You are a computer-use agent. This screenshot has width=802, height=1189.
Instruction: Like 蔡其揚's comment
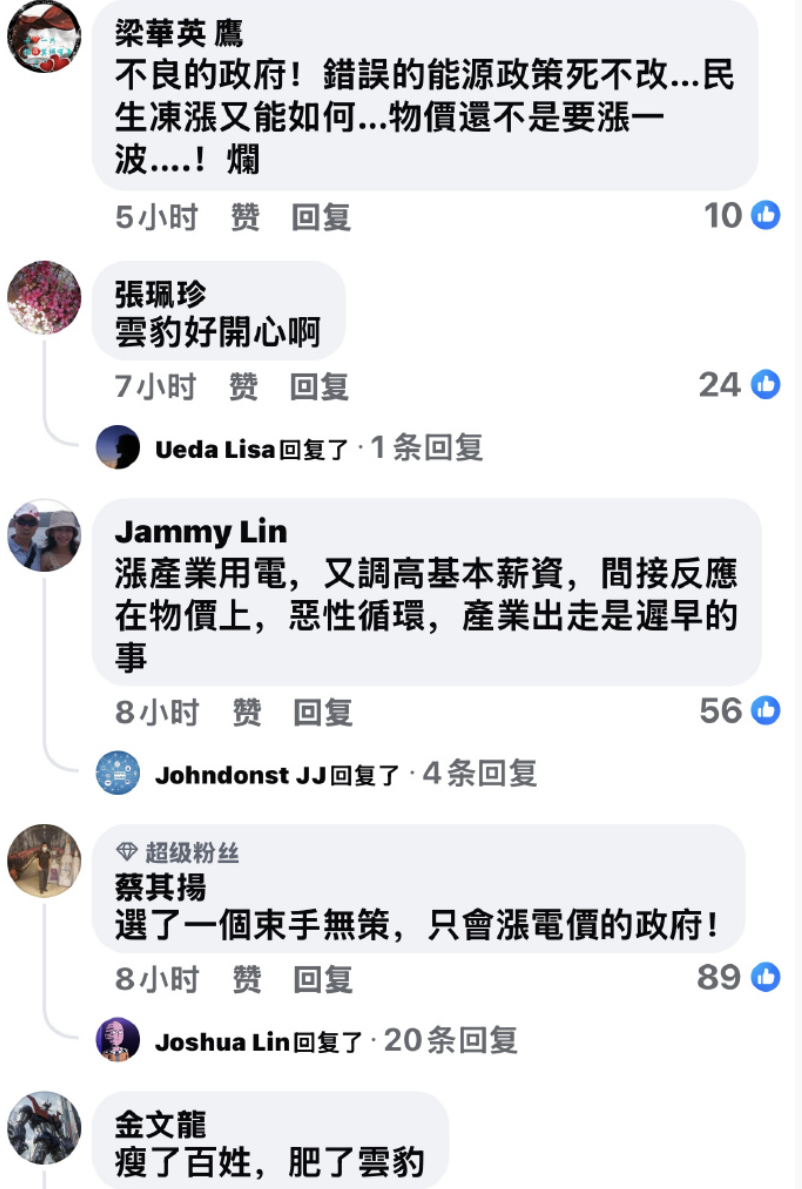[x=246, y=979]
